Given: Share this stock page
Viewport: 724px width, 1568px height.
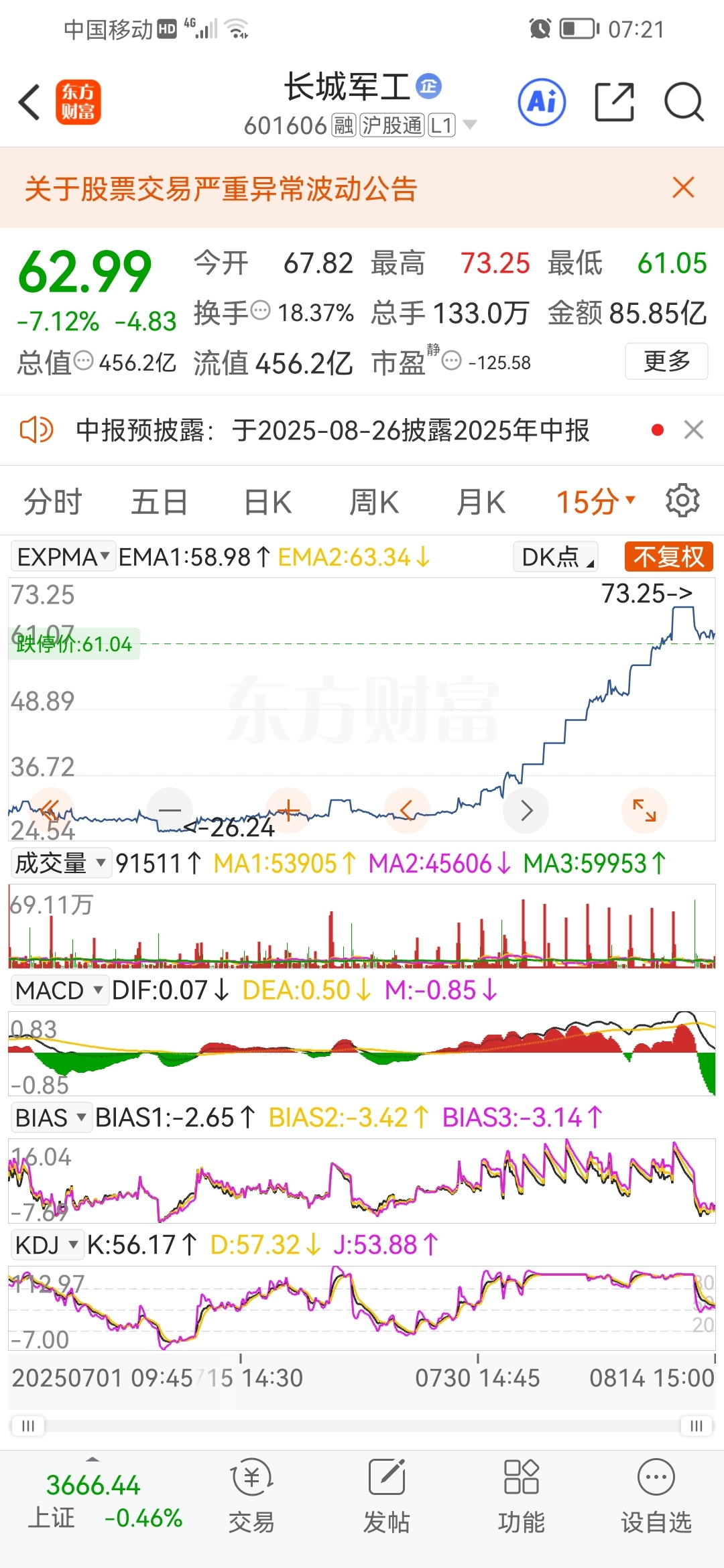Looking at the screenshot, I should (614, 103).
